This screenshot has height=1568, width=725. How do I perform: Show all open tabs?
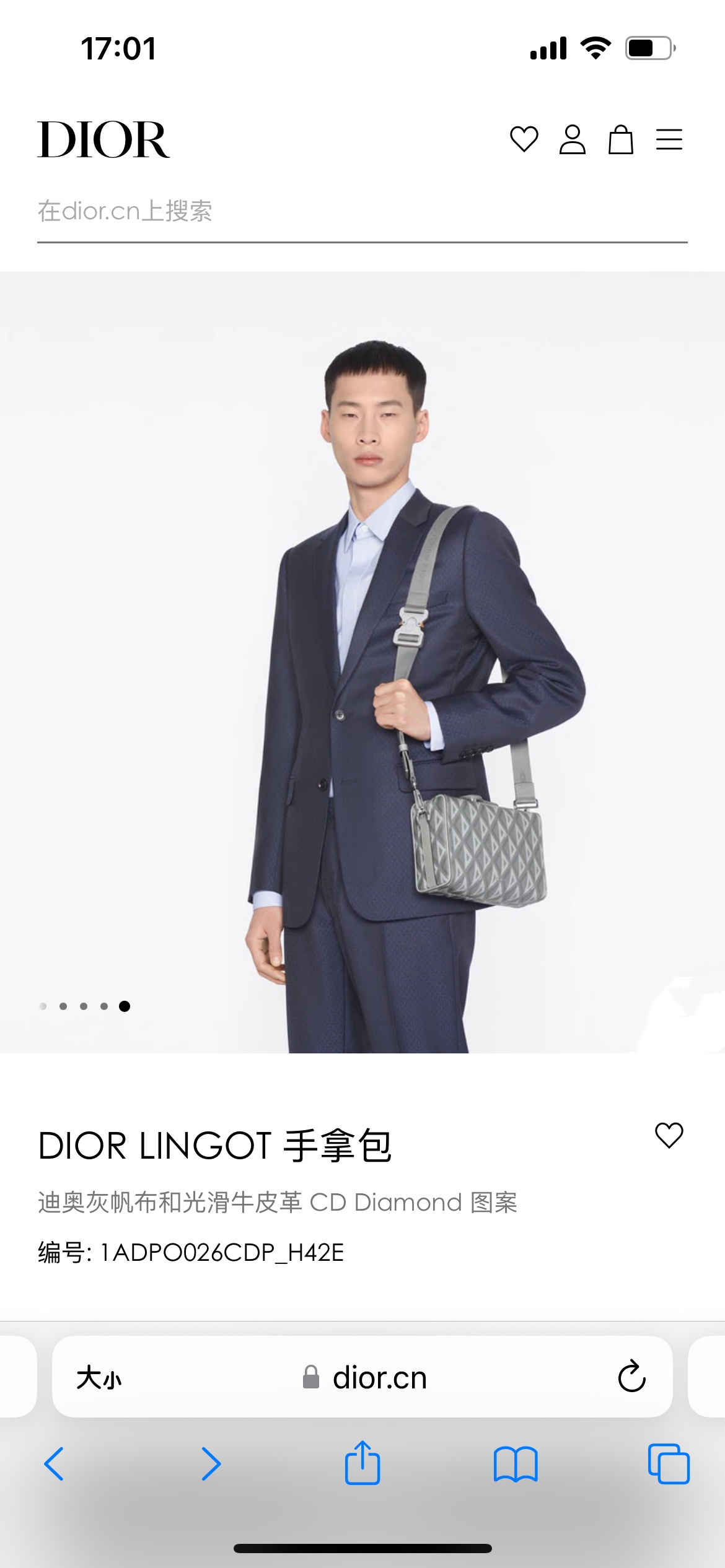669,1464
